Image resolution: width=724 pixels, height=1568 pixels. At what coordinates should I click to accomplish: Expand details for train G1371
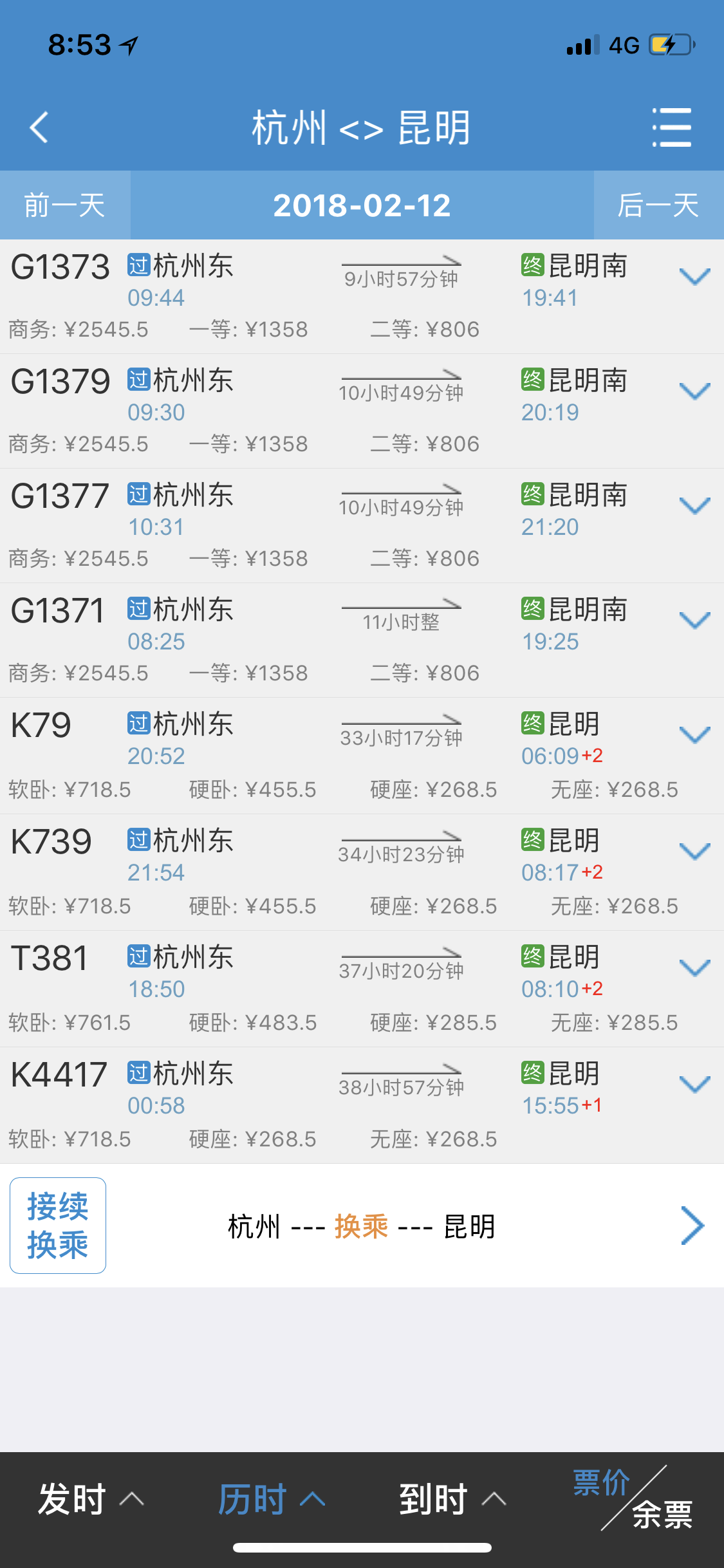tap(694, 621)
